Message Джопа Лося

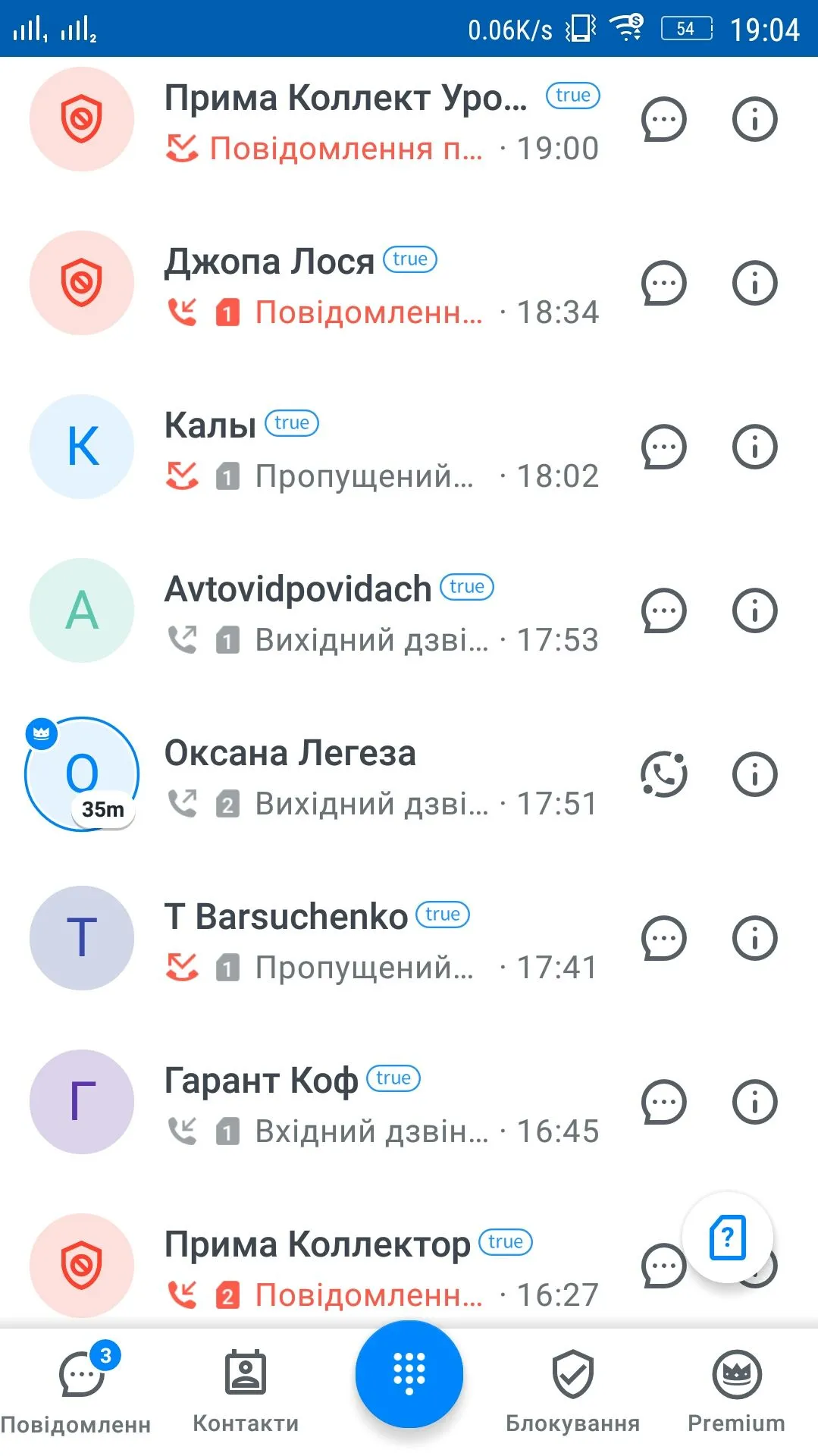[663, 284]
